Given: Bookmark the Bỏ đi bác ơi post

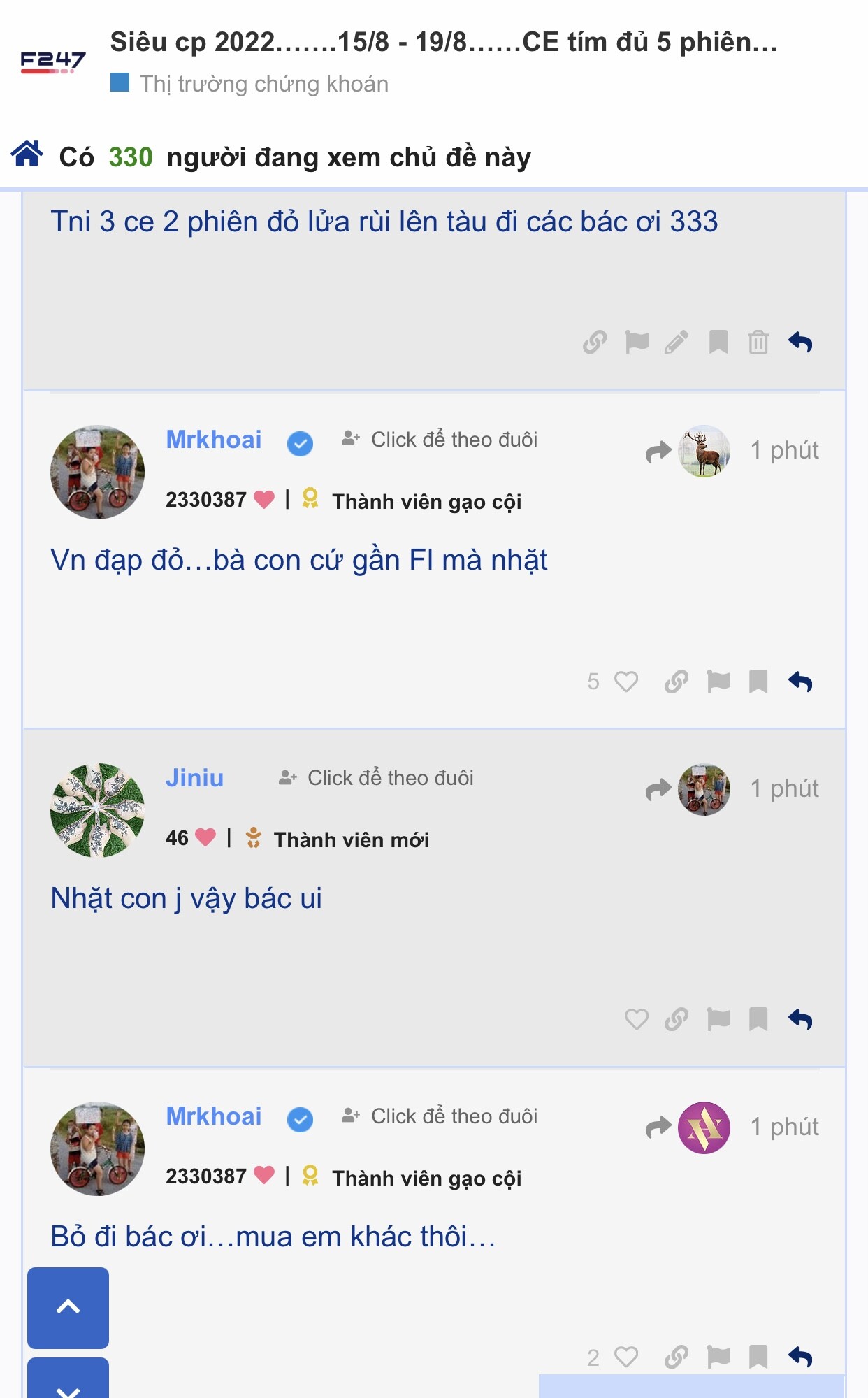Looking at the screenshot, I should [x=758, y=1357].
